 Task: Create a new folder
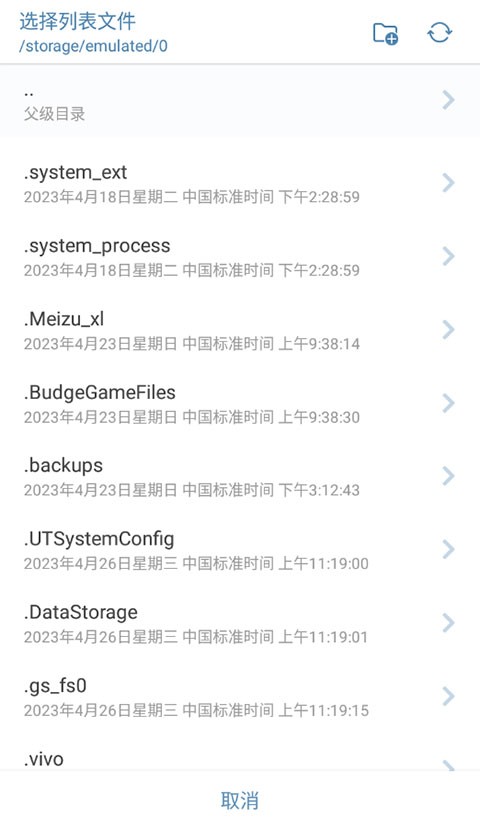tap(385, 33)
